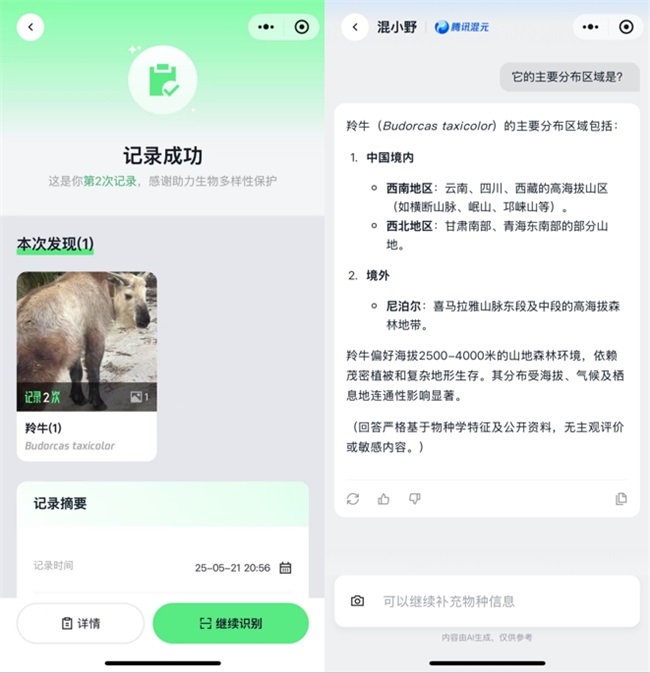The width and height of the screenshot is (650, 673).
Task: Go back from the 记录成功 screen
Action: click(x=31, y=27)
